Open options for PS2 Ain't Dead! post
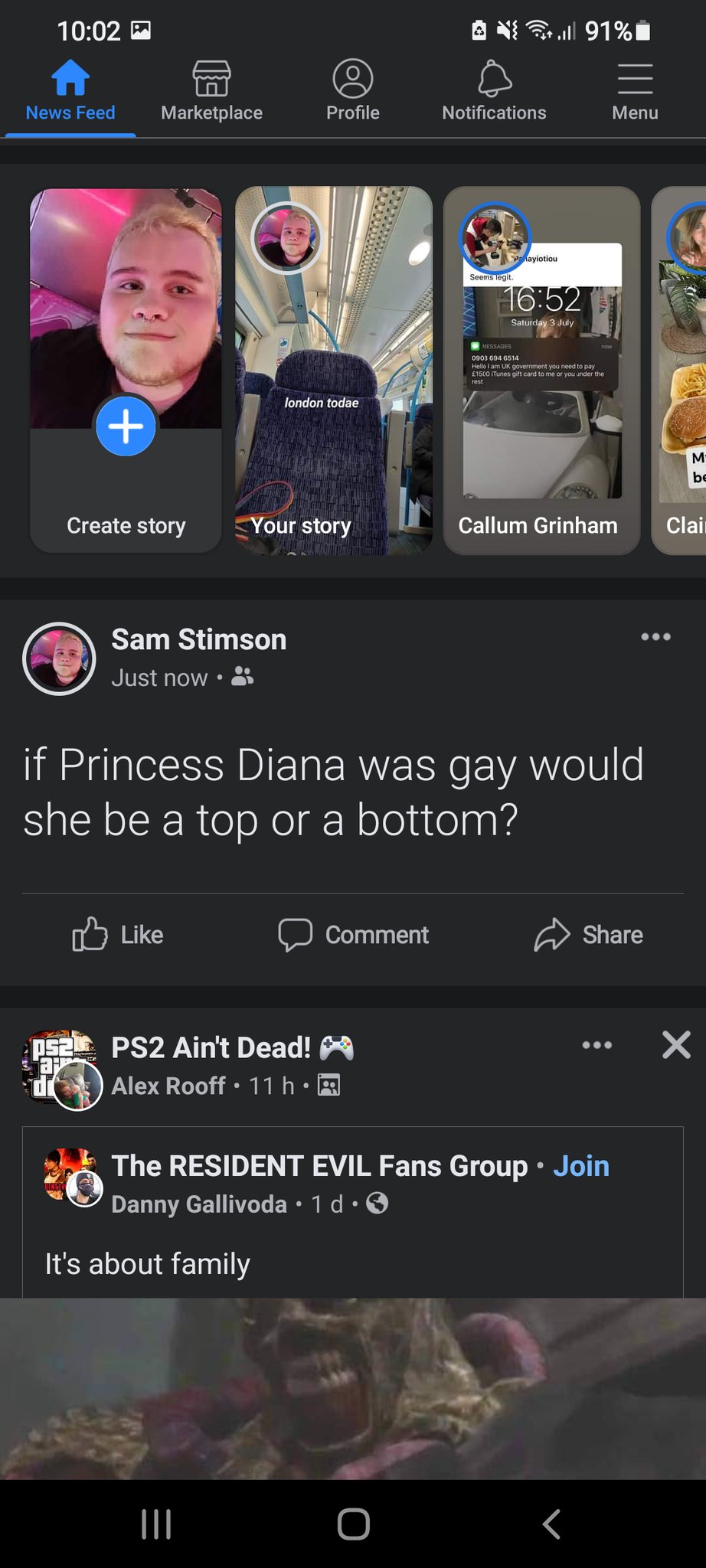 point(597,1045)
